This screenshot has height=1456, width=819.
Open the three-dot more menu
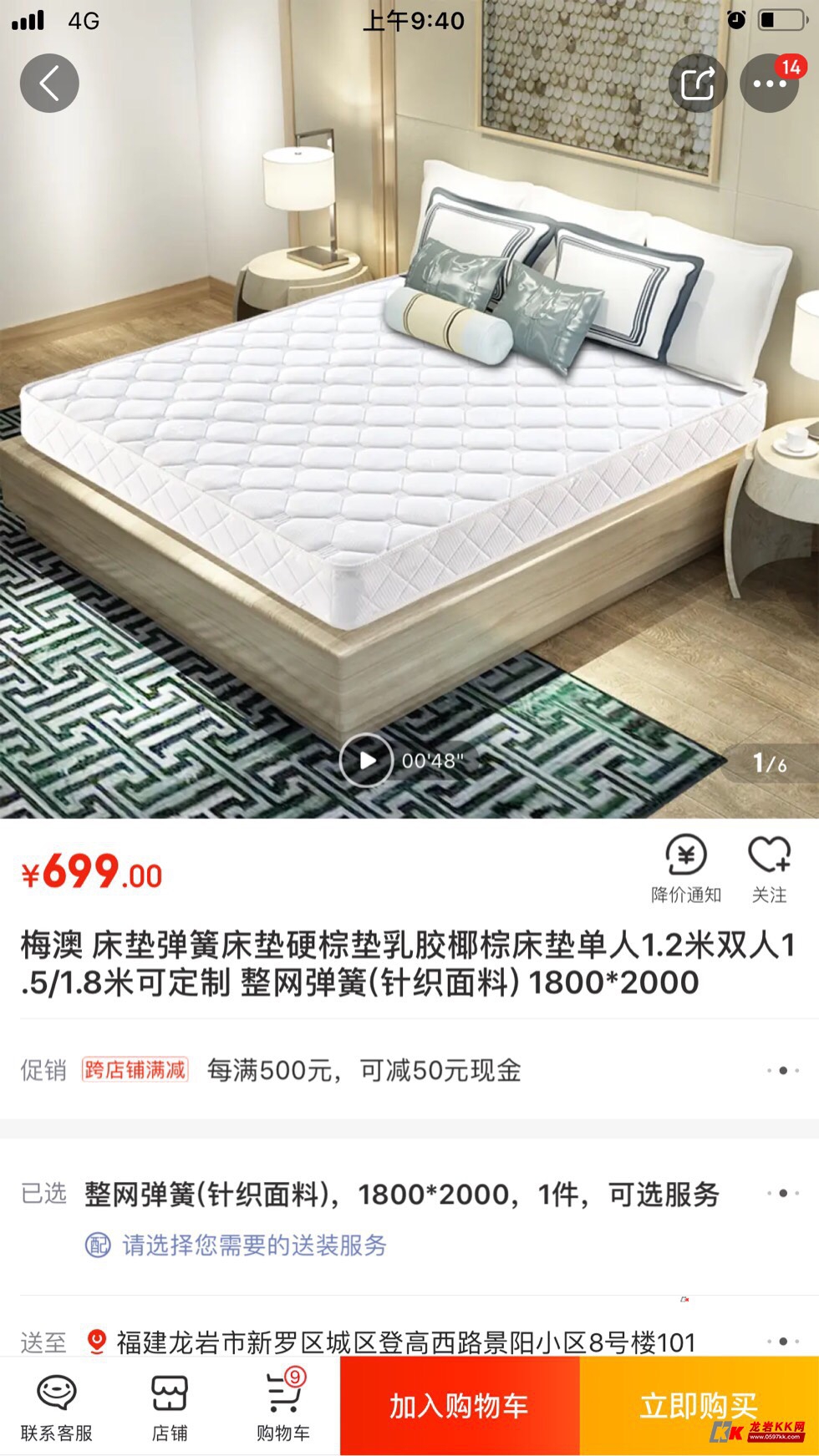point(769,84)
